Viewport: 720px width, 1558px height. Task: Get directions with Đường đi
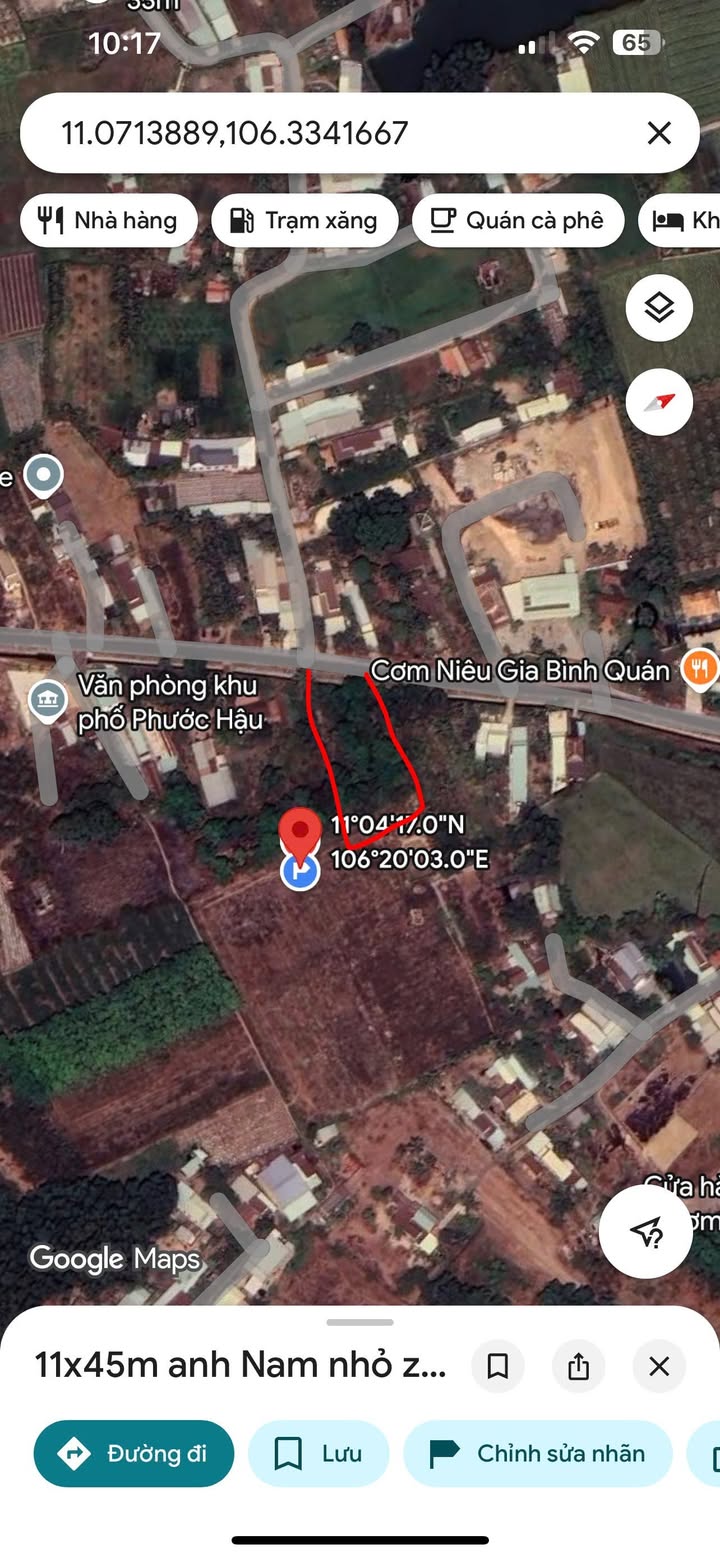(134, 1453)
